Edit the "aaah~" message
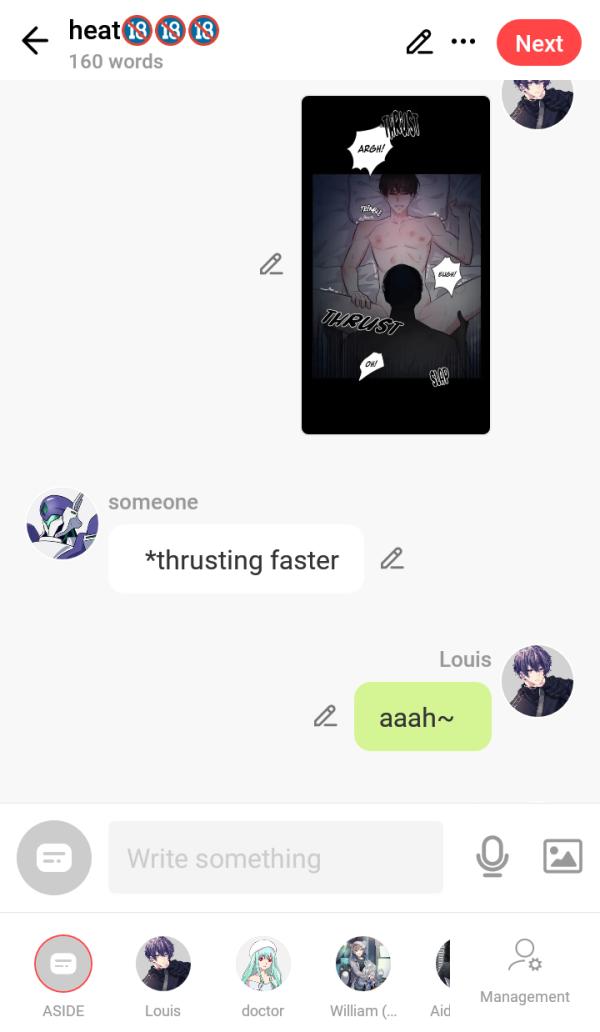Image resolution: width=600 pixels, height=1032 pixels. coord(325,716)
